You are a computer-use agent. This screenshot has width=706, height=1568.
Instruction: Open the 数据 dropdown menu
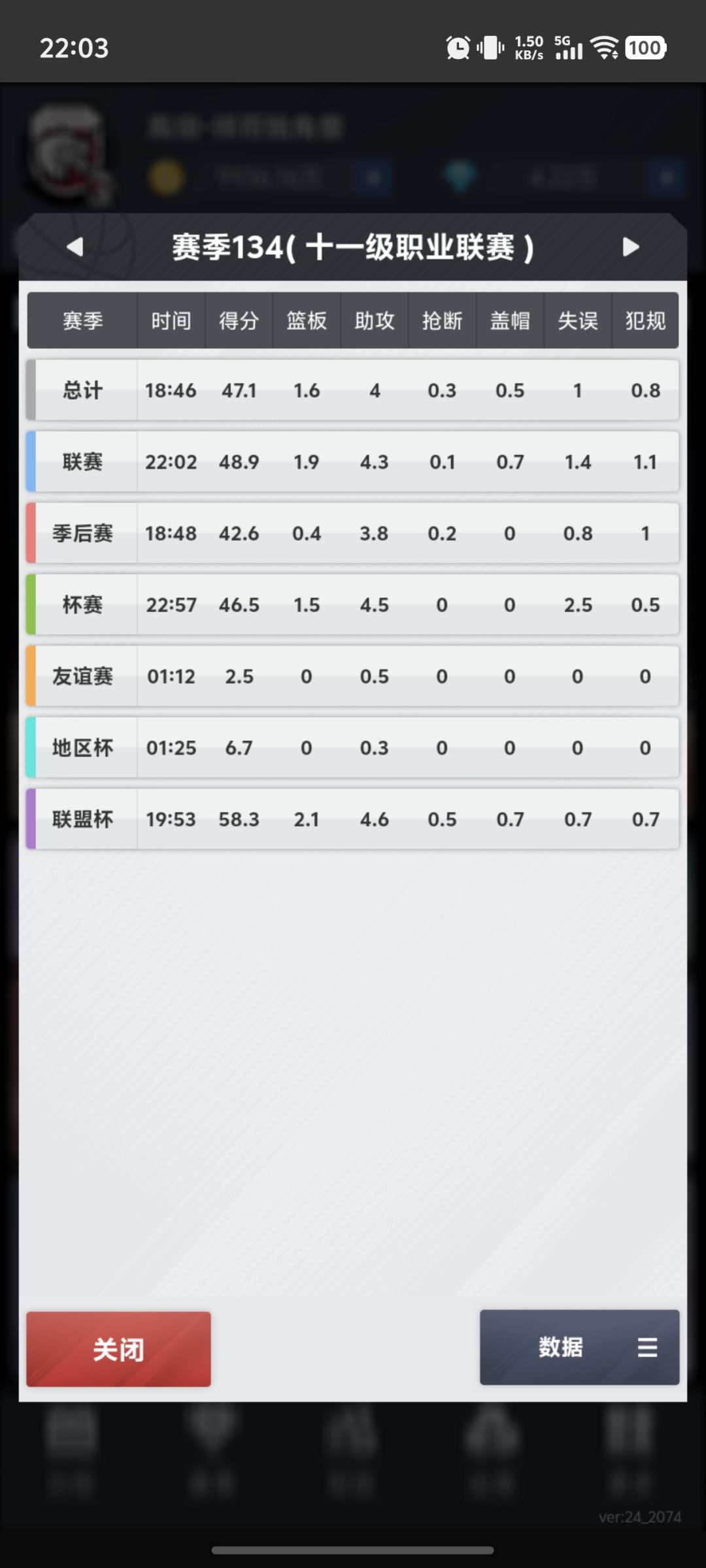coord(579,1347)
